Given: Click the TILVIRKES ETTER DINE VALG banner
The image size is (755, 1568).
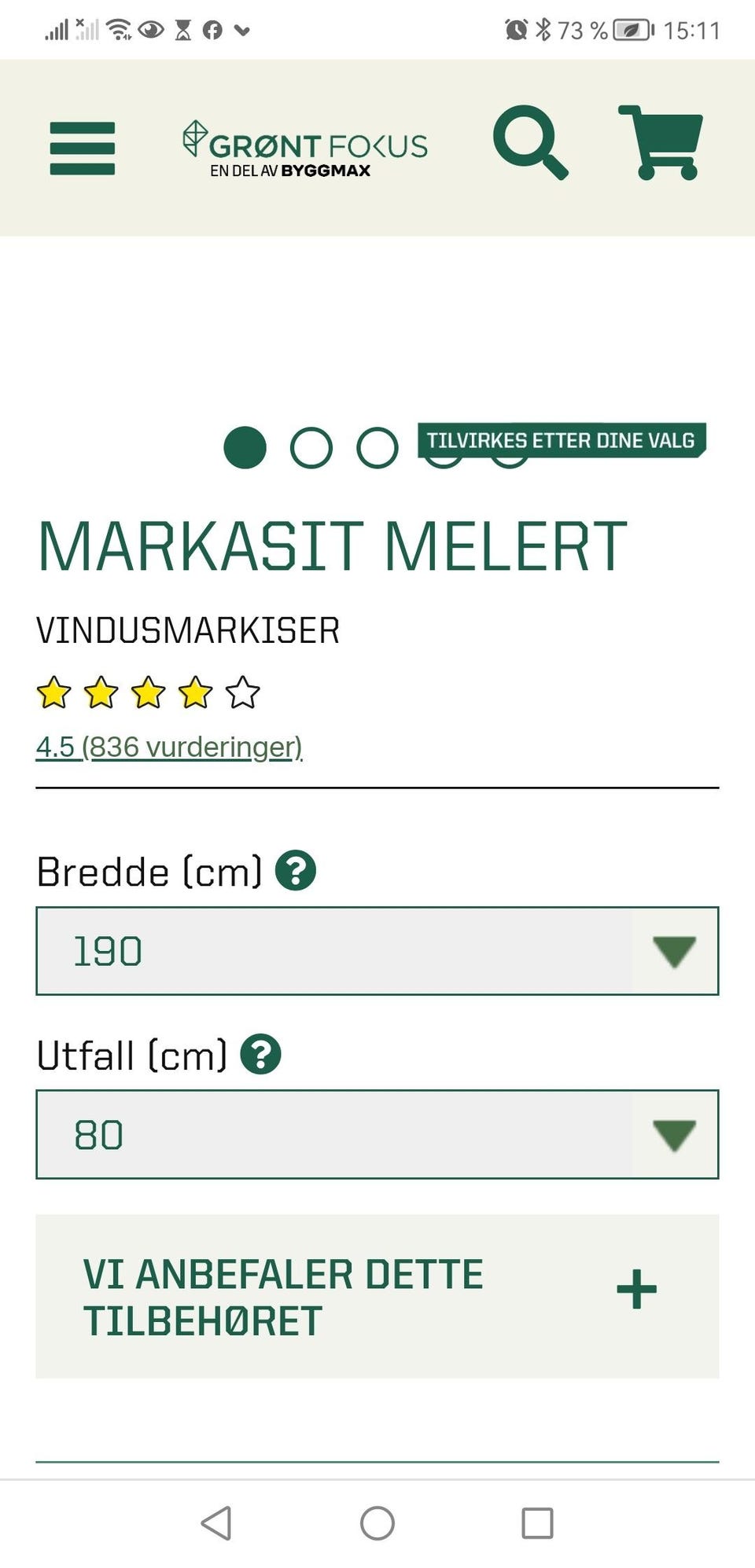Looking at the screenshot, I should coord(563,441).
